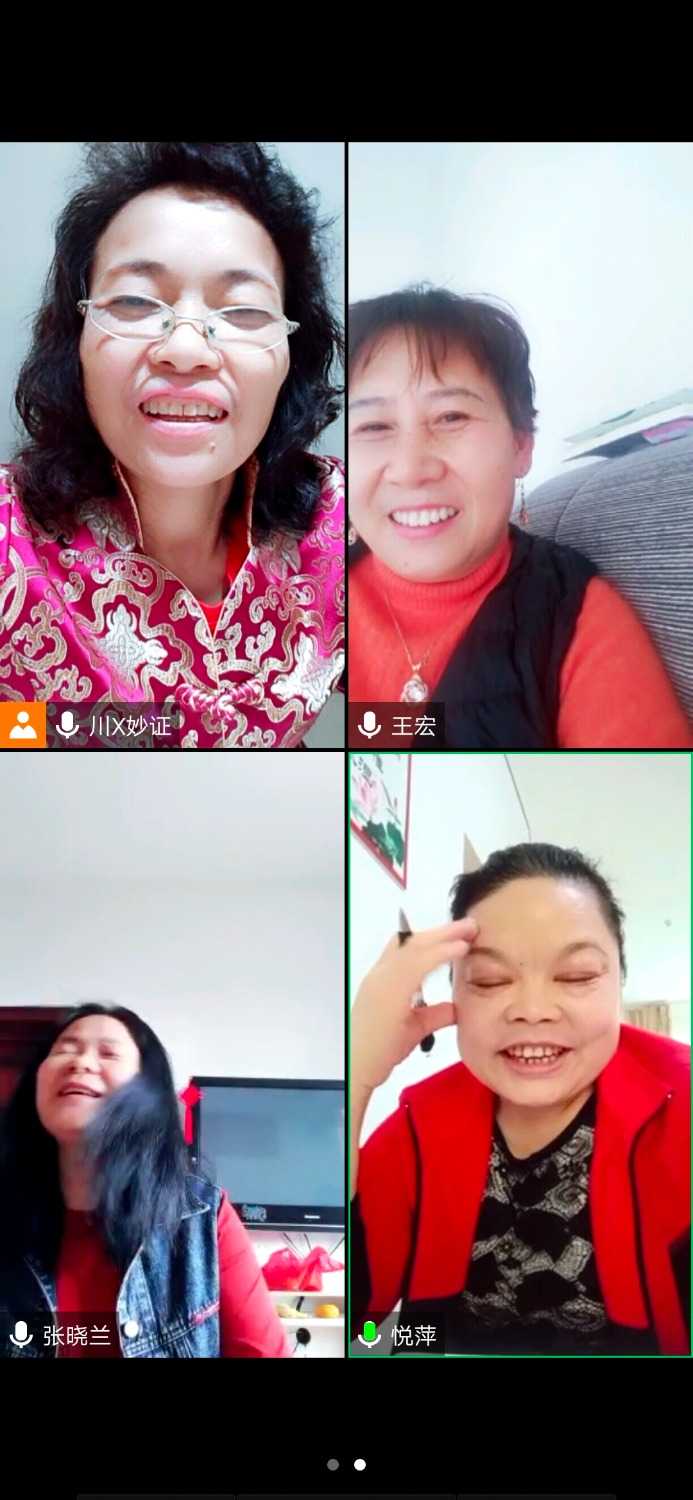
Task: Select the video tile of 悦萍
Action: [x=520, y=1055]
